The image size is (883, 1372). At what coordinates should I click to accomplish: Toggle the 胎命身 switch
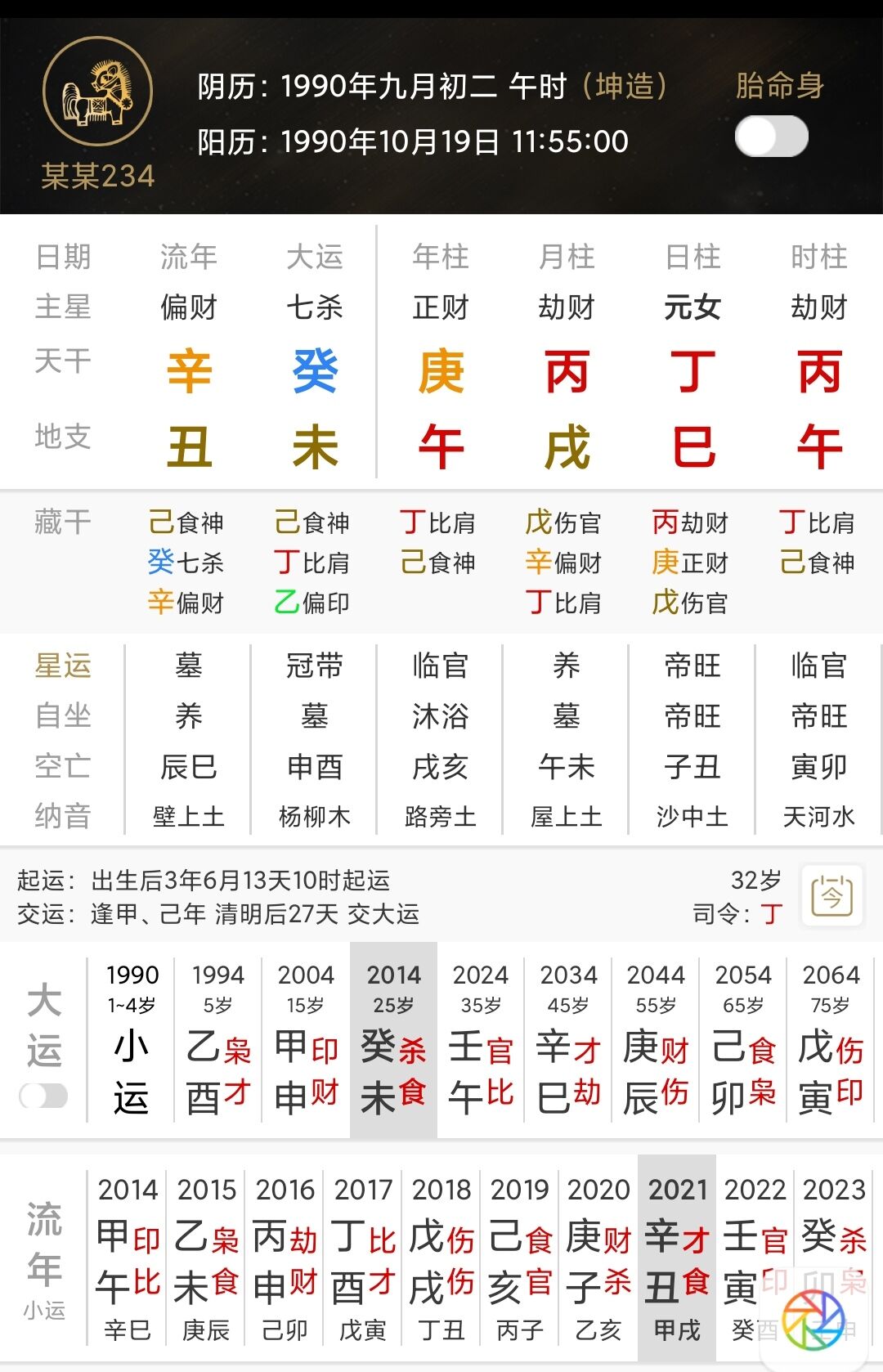click(x=771, y=137)
